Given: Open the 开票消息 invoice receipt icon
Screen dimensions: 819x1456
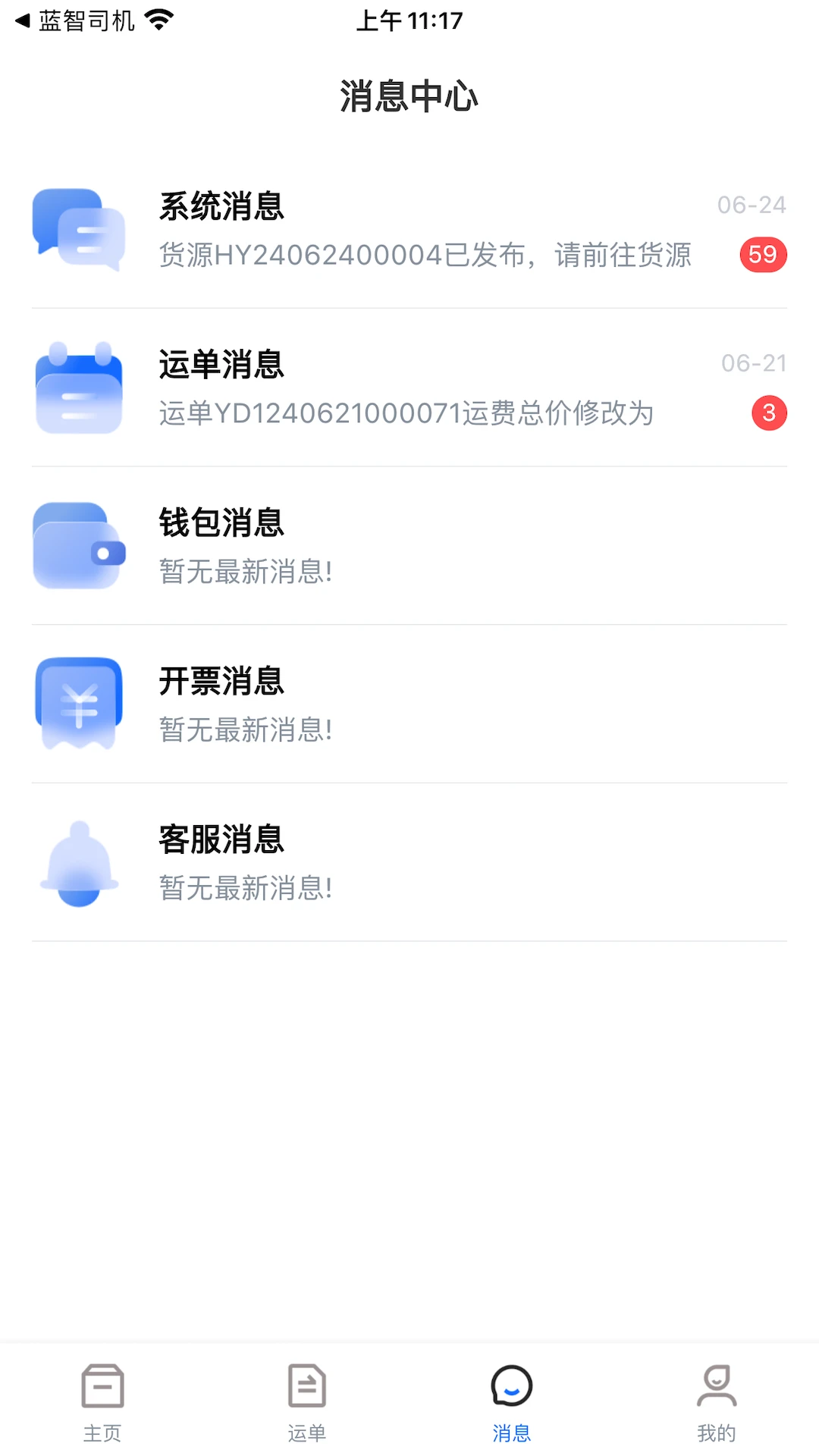Looking at the screenshot, I should 78,704.
